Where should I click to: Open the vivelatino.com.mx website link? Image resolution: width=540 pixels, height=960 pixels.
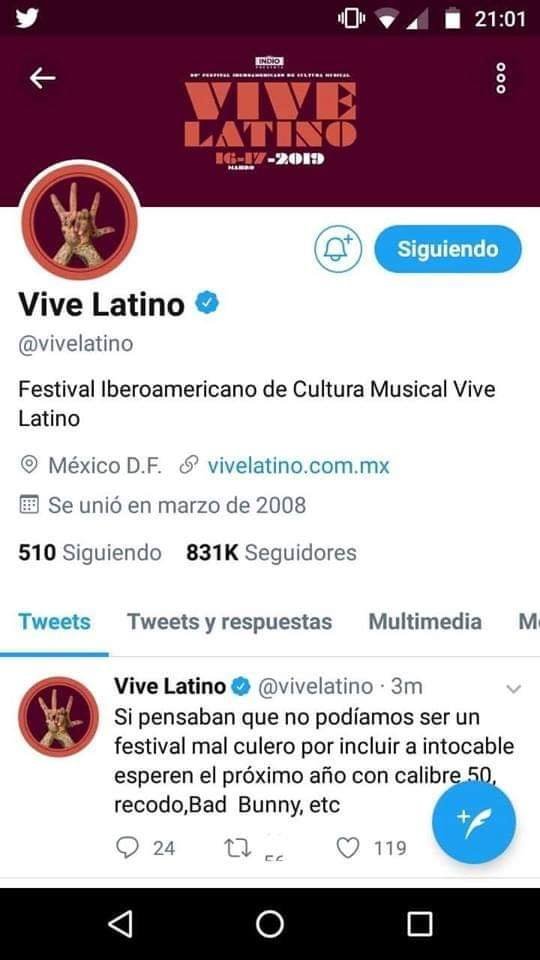299,466
